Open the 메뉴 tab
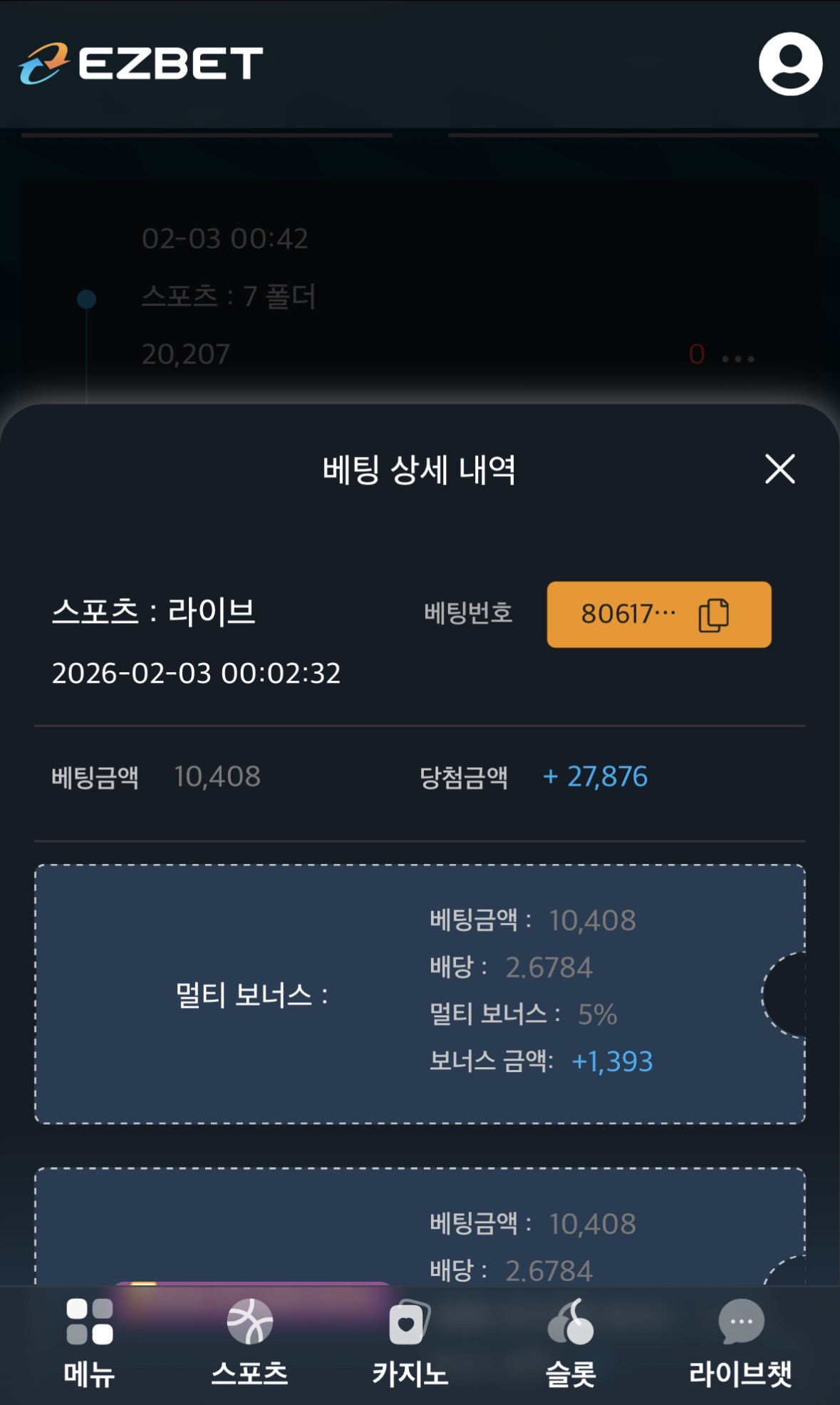Viewport: 840px width, 1405px height. point(89,1342)
